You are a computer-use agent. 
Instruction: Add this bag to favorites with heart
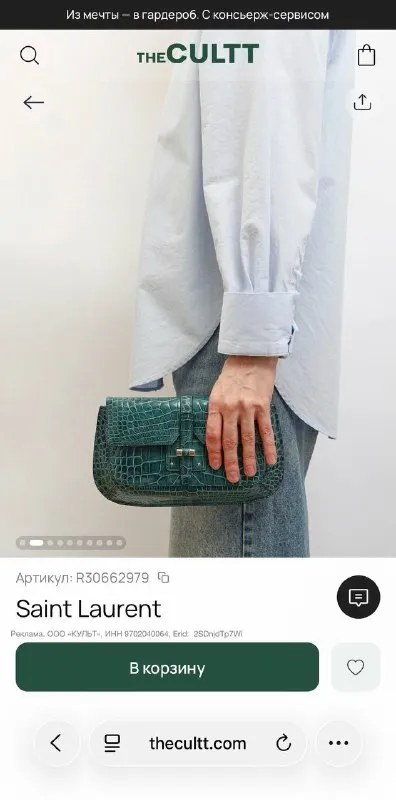[356, 667]
